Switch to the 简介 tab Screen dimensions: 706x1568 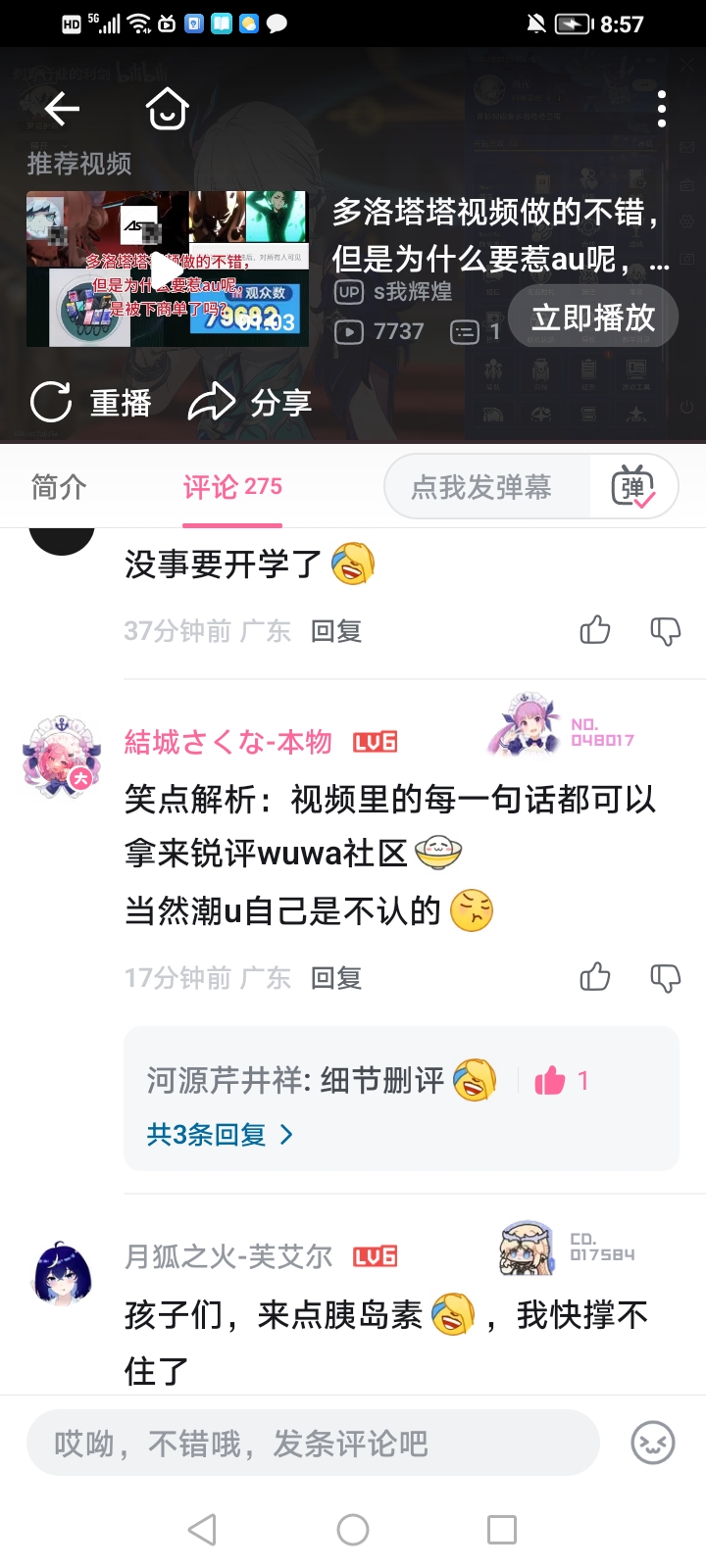(59, 486)
